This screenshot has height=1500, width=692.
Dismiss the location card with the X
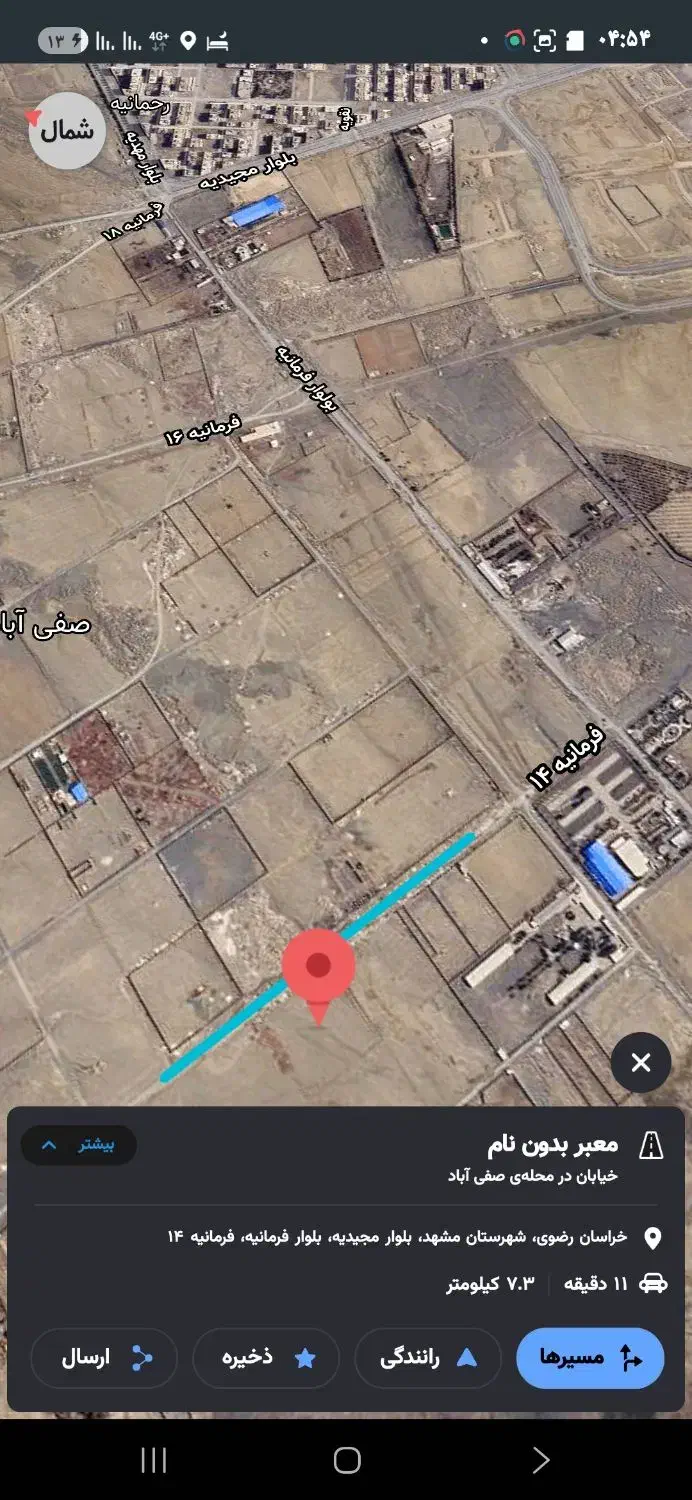641,1062
